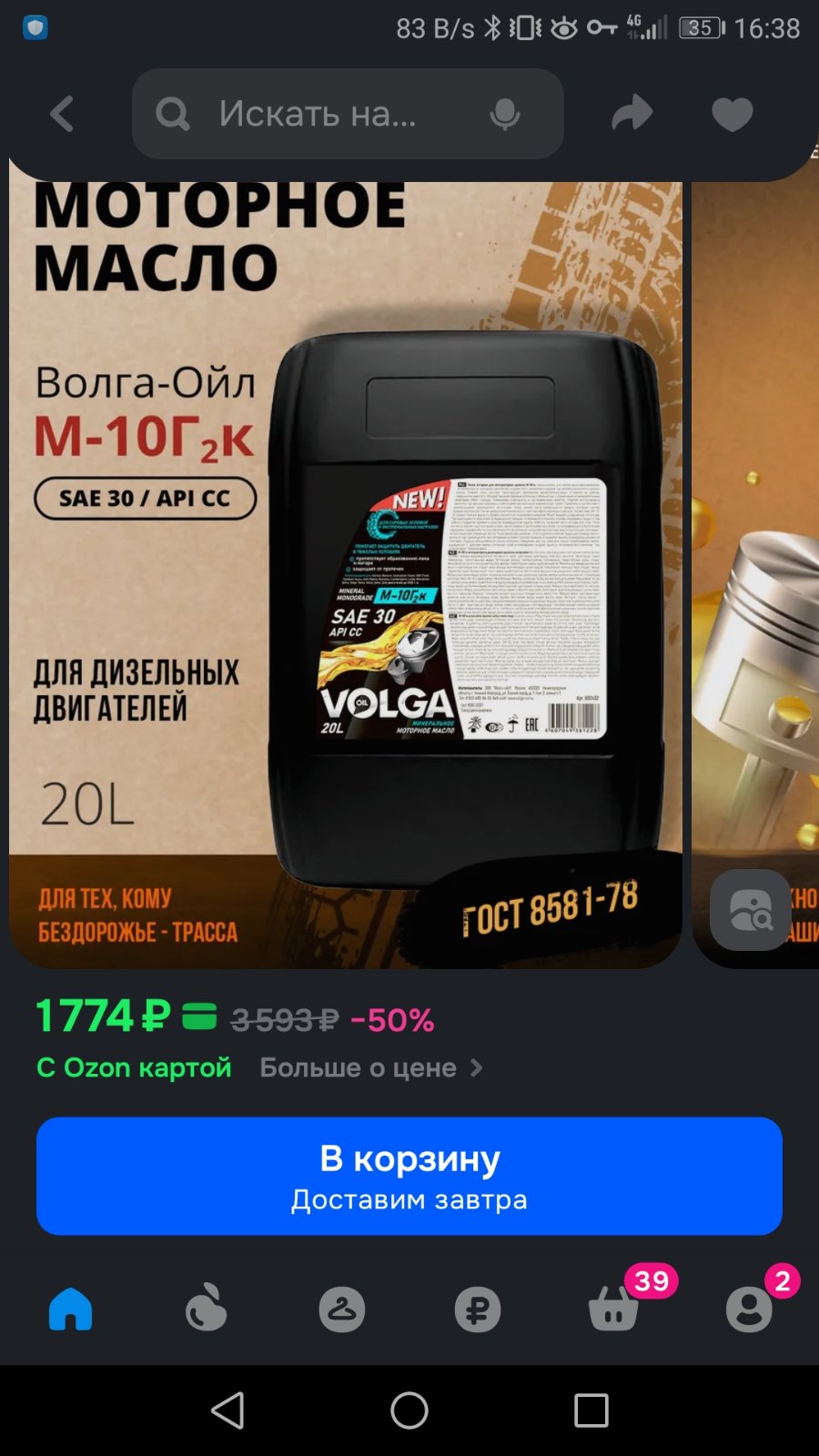This screenshot has width=819, height=1456.
Task: Go back using the top arrow
Action: coord(62,115)
